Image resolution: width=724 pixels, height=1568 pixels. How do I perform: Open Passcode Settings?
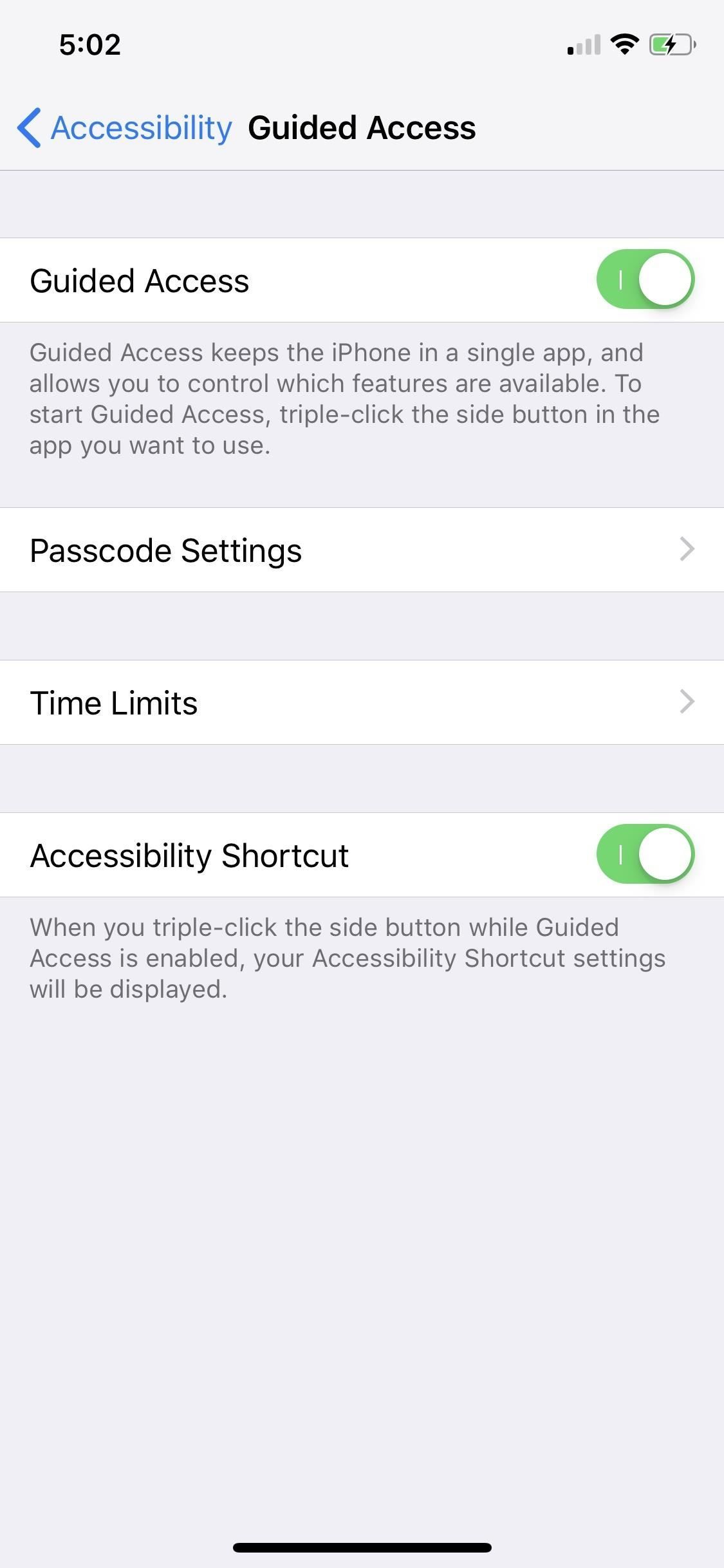pyautogui.click(x=362, y=550)
